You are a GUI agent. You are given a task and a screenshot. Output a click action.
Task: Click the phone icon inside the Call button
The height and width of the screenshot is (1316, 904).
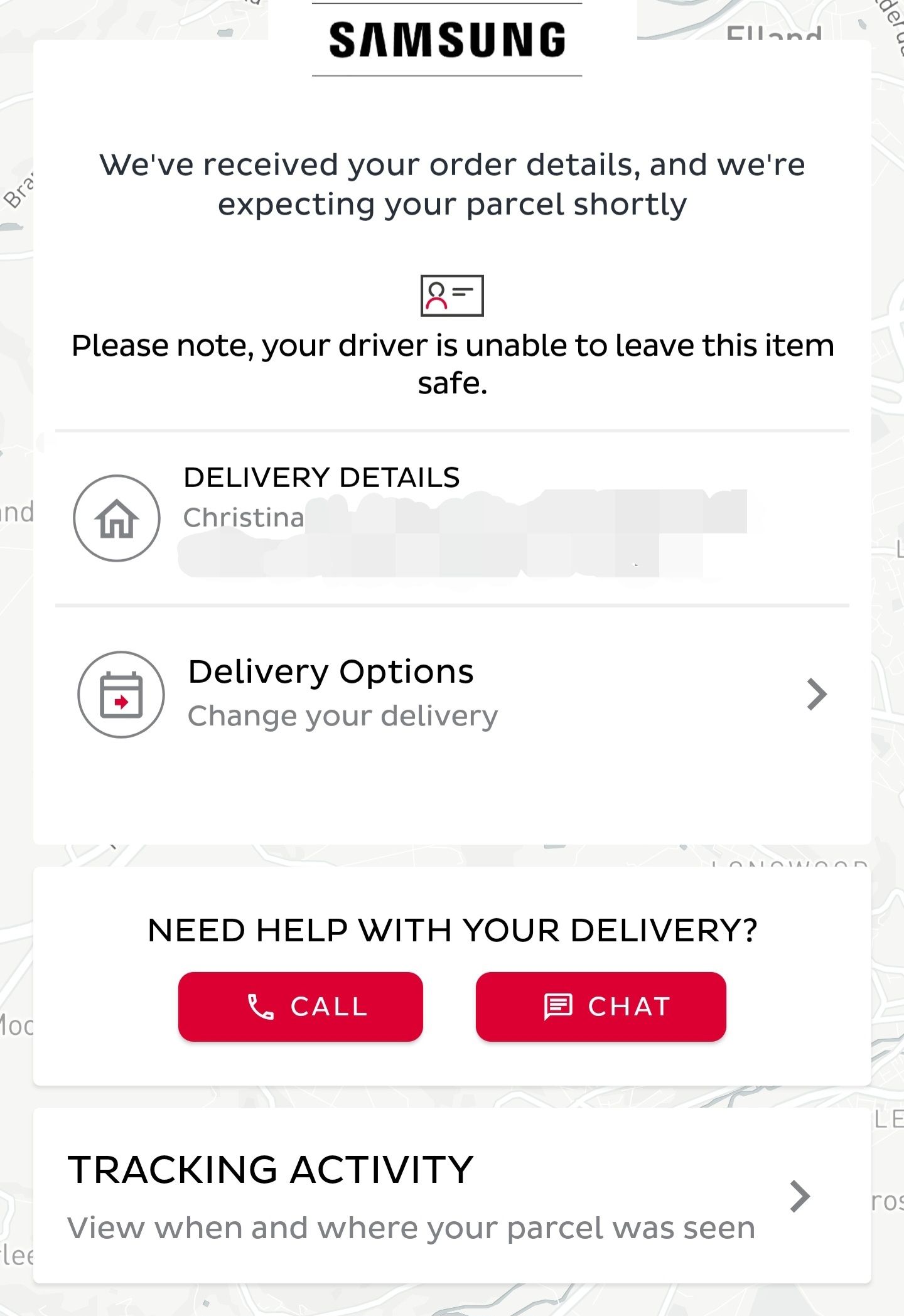[261, 1007]
